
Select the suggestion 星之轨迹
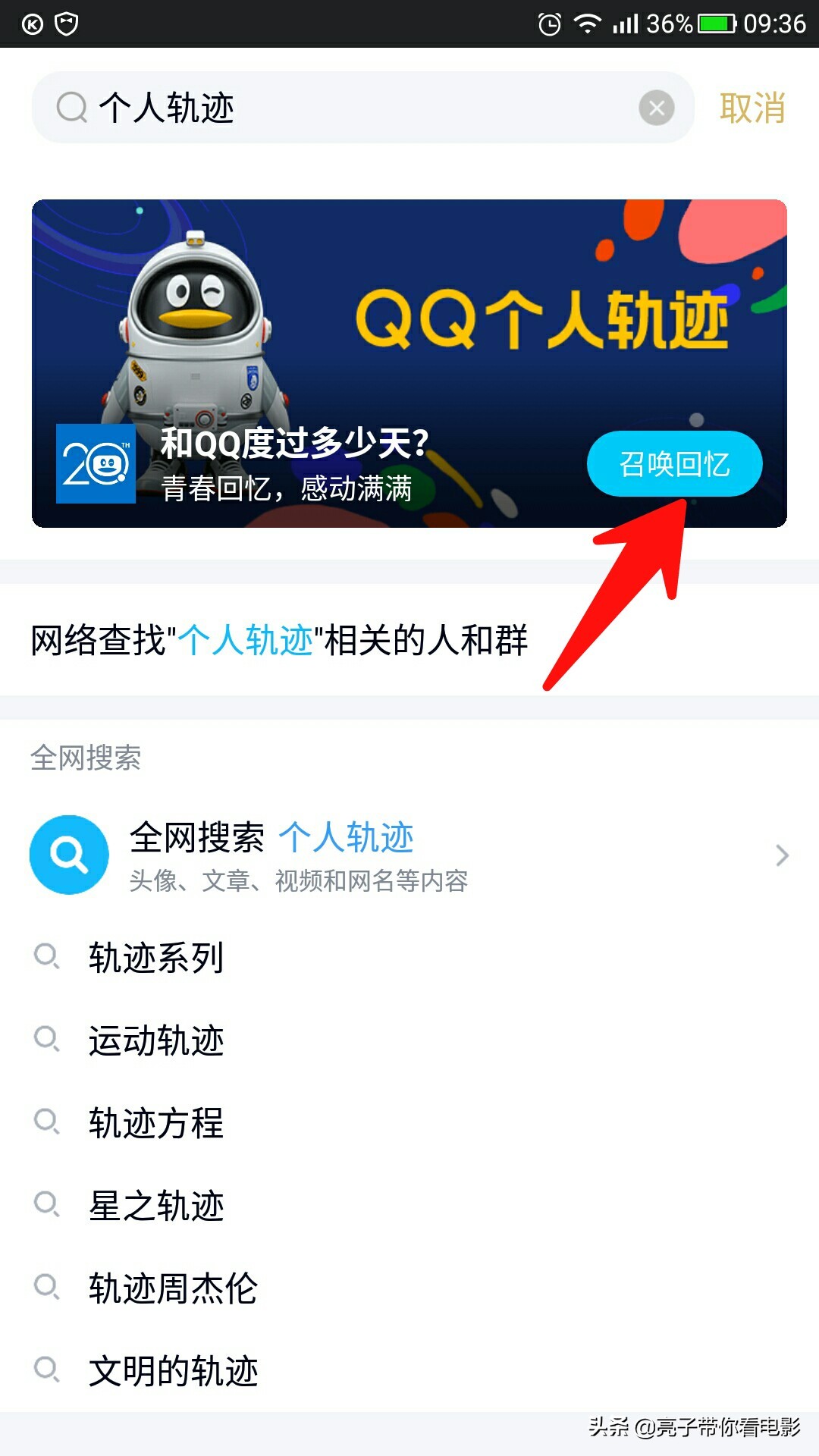coord(156,1207)
